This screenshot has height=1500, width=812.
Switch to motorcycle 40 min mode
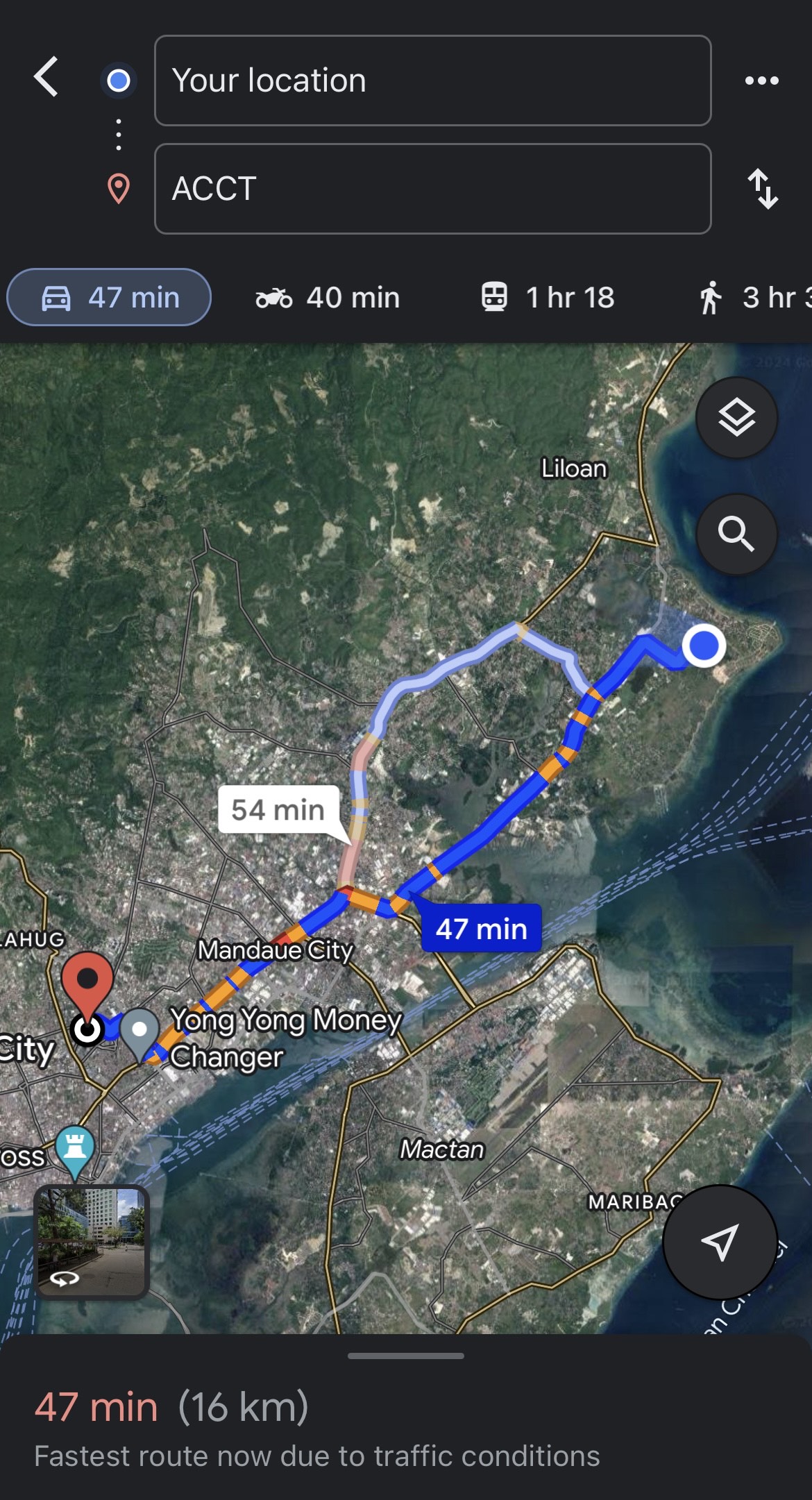tap(328, 298)
